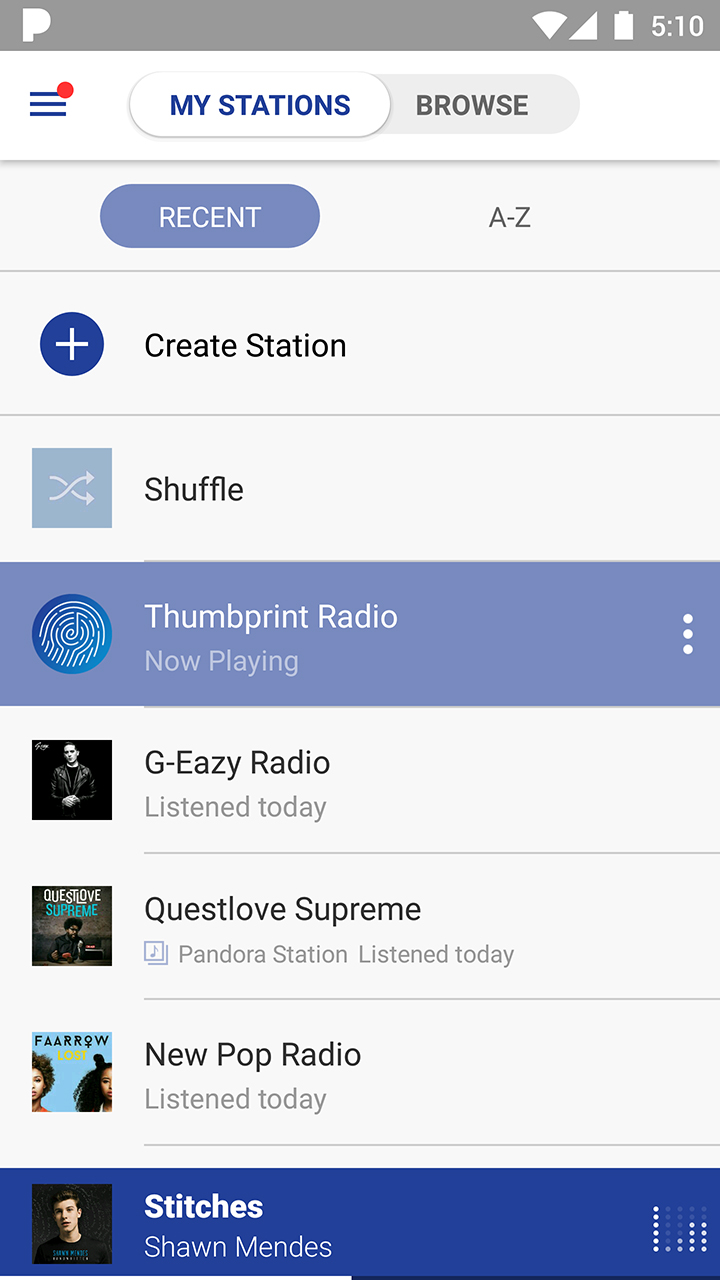Switch to the Browse tab
The image size is (720, 1280).
472,105
